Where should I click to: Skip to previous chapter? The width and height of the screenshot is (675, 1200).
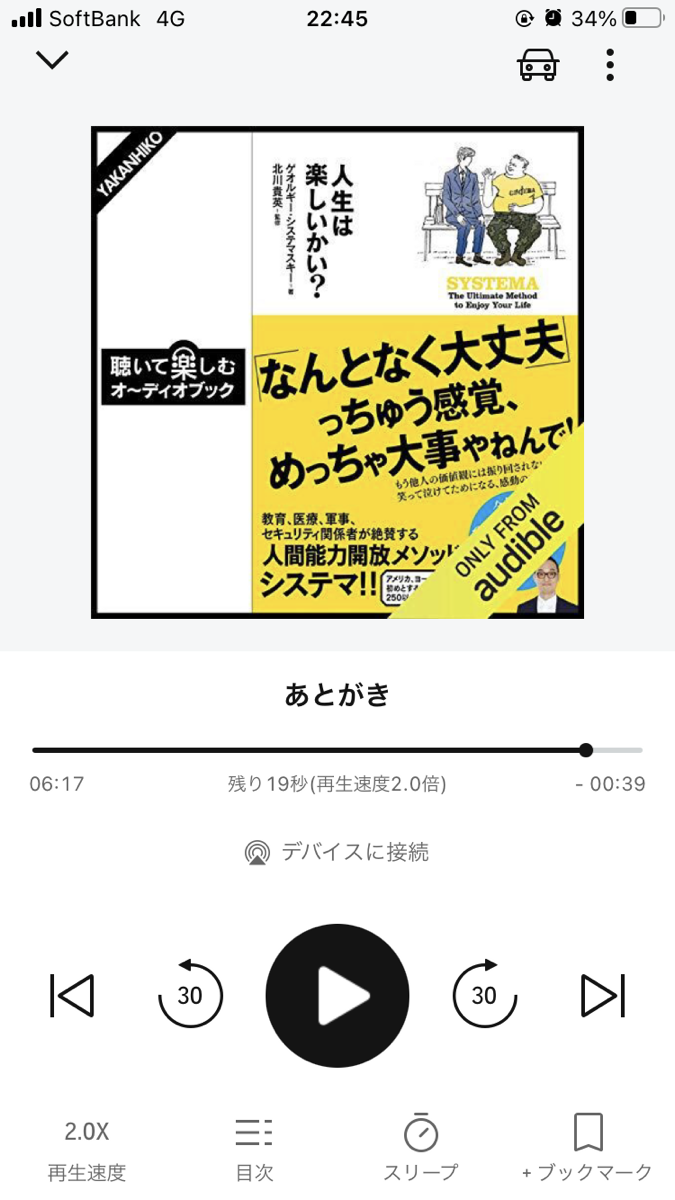[72, 995]
